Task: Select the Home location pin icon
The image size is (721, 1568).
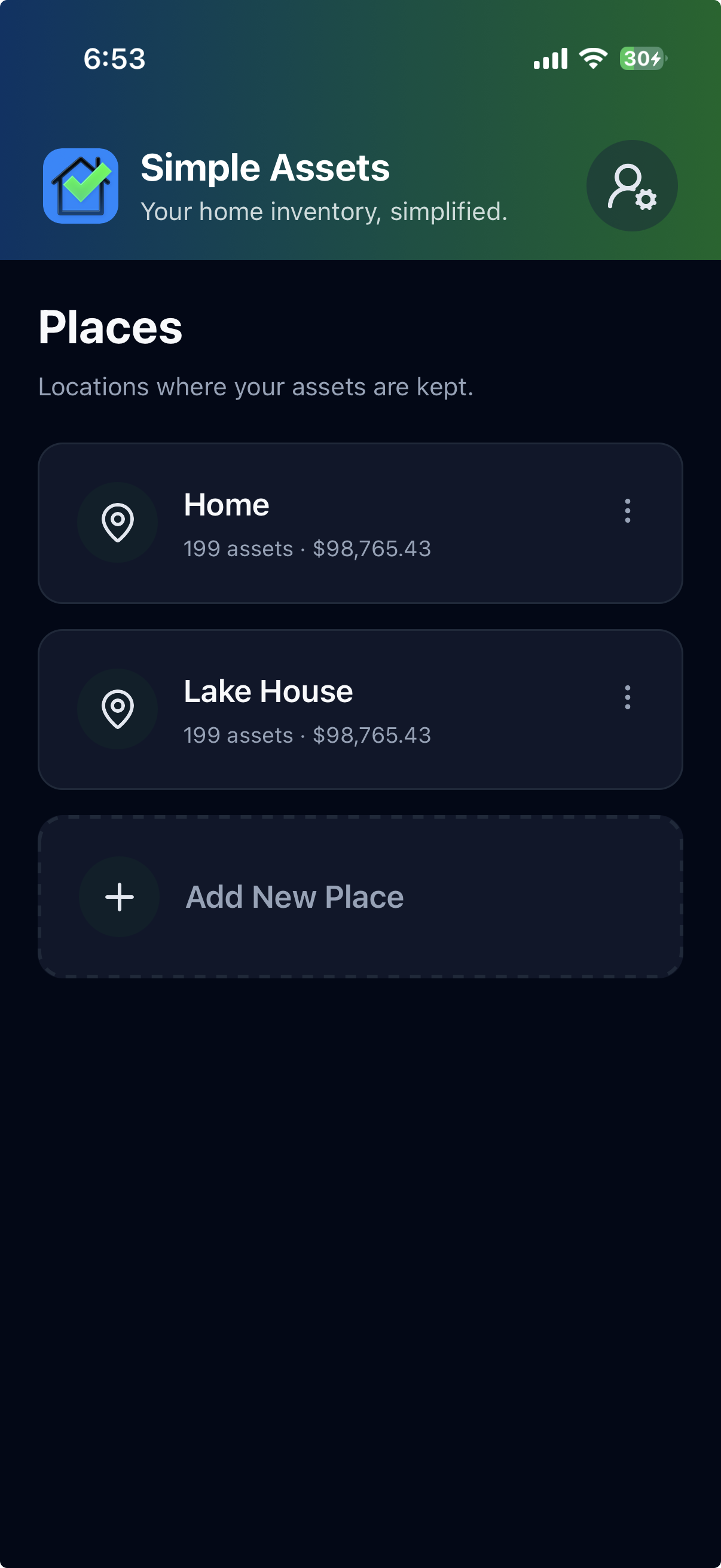Action: [117, 522]
